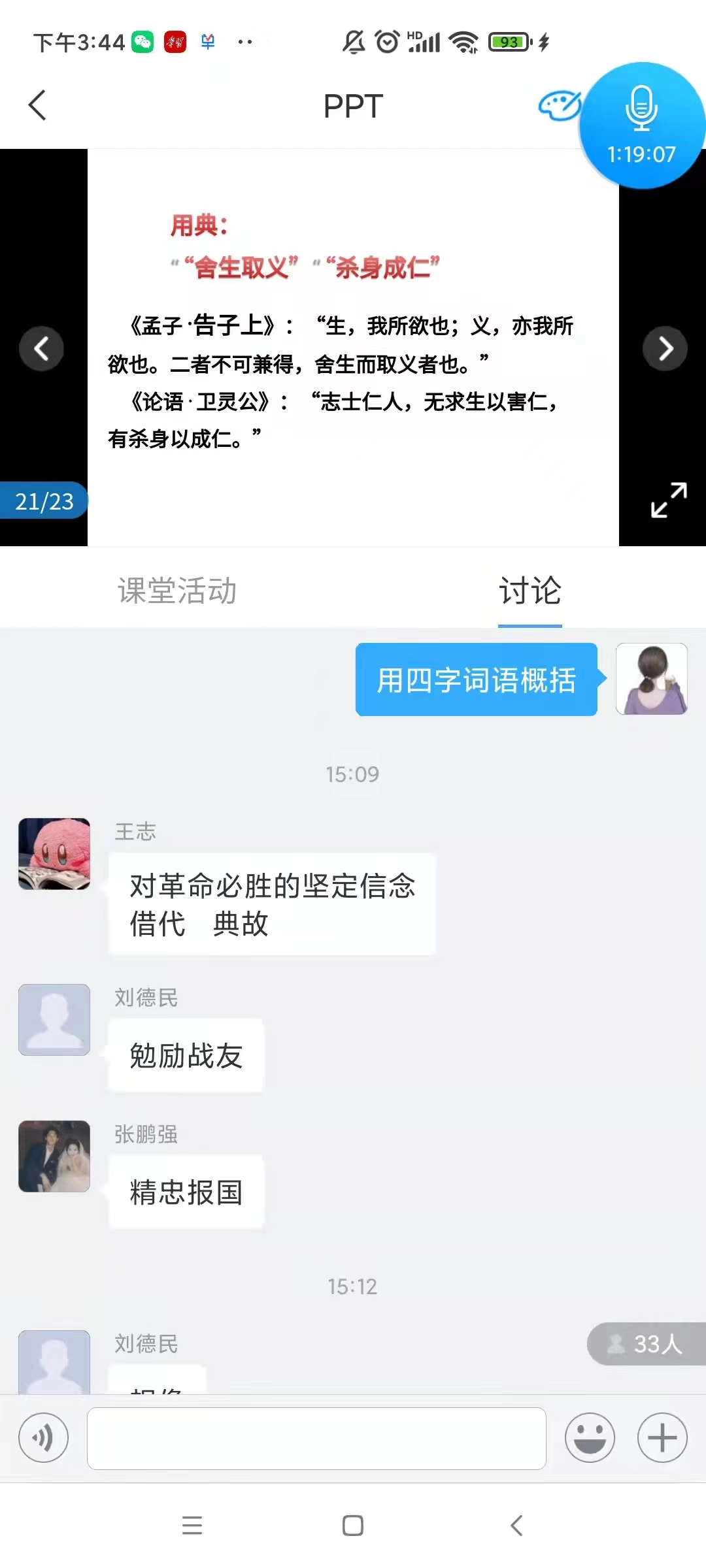Switch to the 课堂活动 tab
The image size is (706, 1568).
tap(177, 591)
